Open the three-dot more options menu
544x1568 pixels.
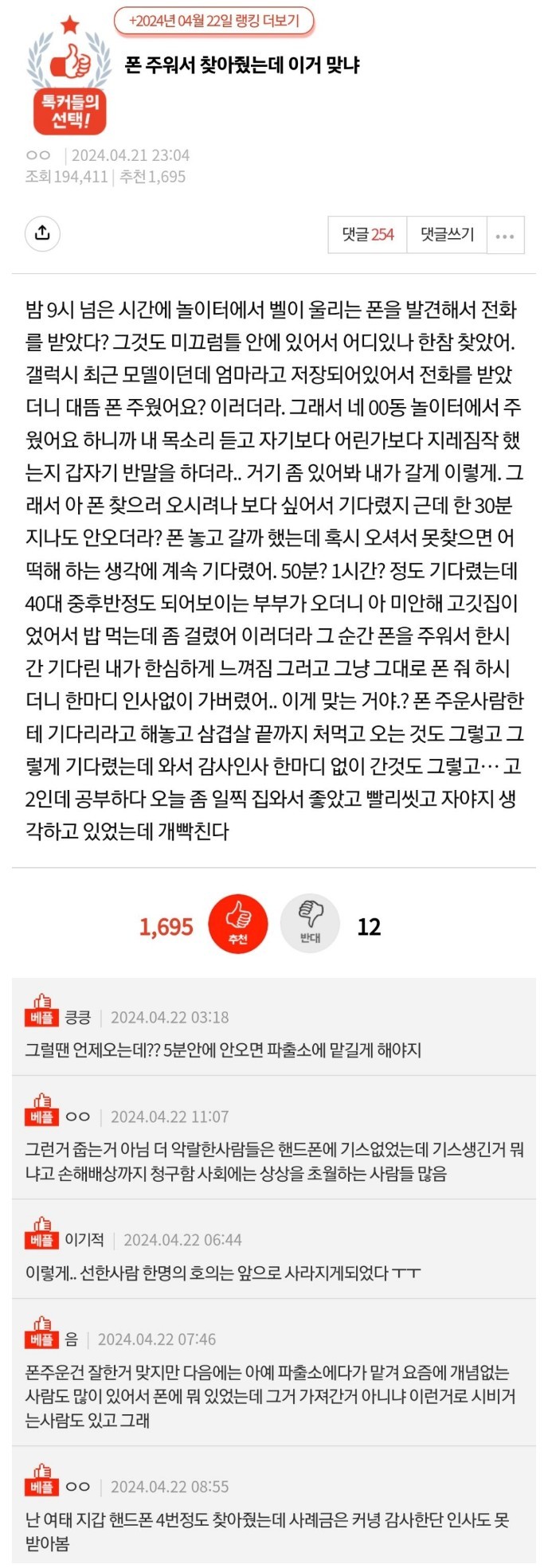505,236
